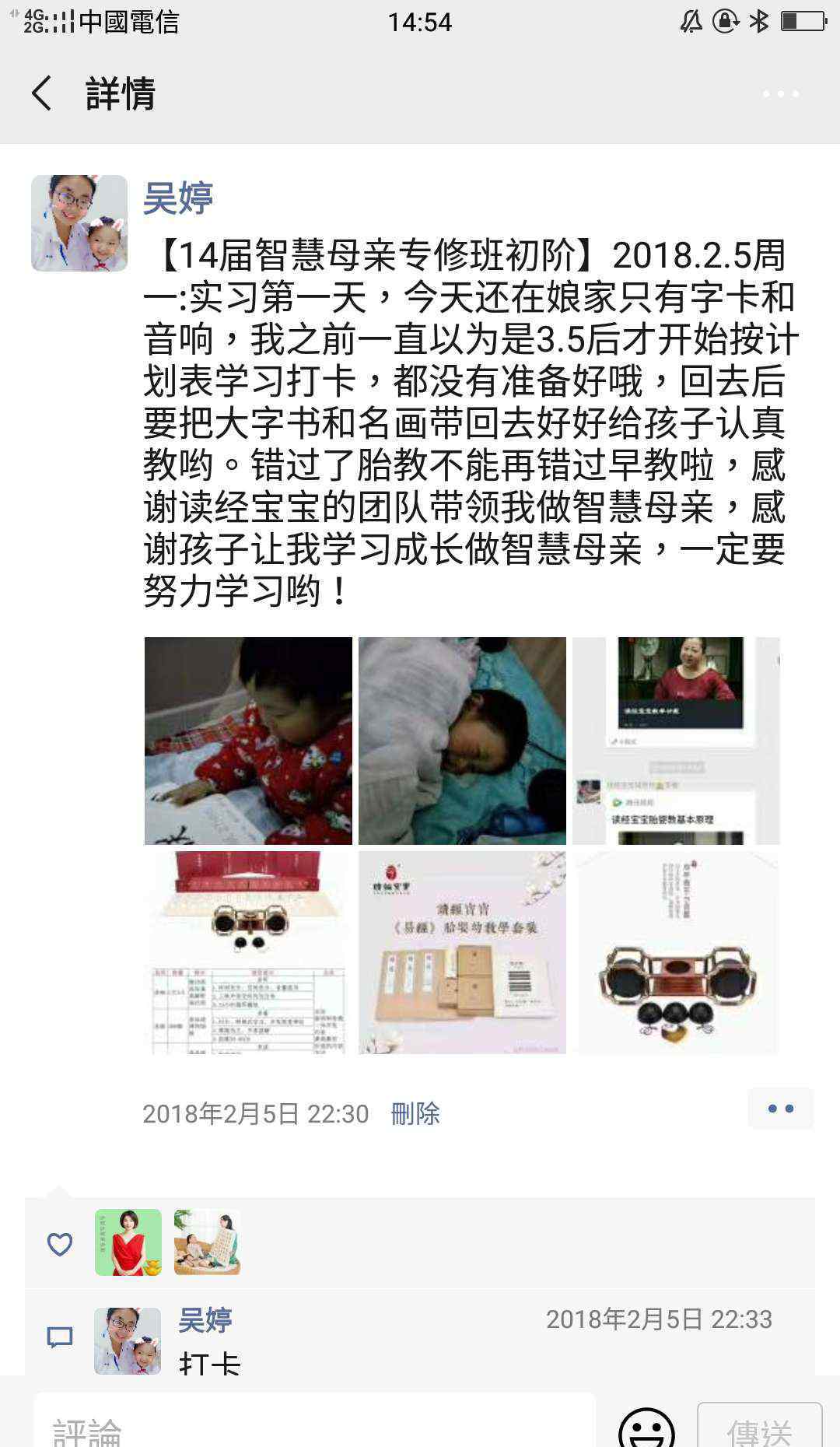Open the three-dot menu in header

tap(780, 94)
